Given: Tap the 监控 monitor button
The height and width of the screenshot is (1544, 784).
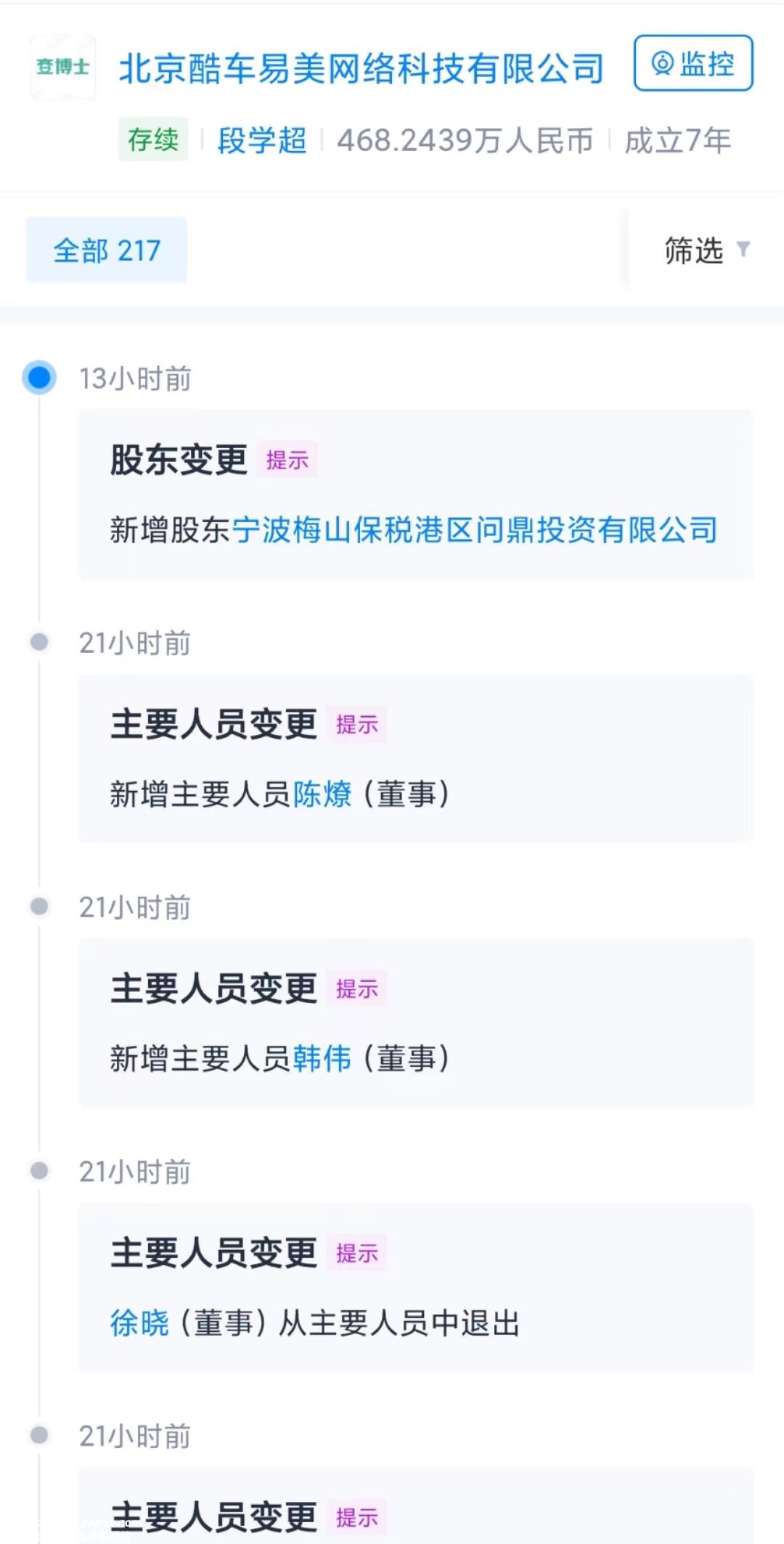Looking at the screenshot, I should pyautogui.click(x=693, y=63).
